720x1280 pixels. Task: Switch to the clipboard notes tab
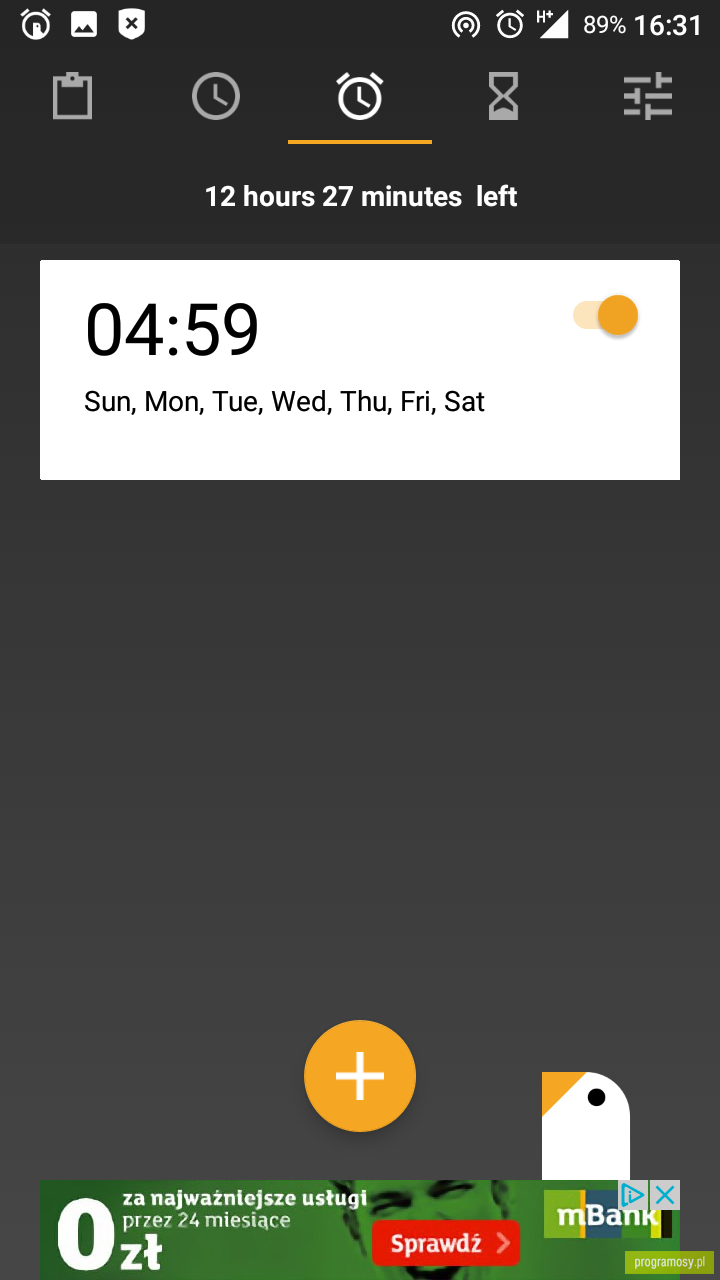point(72,97)
